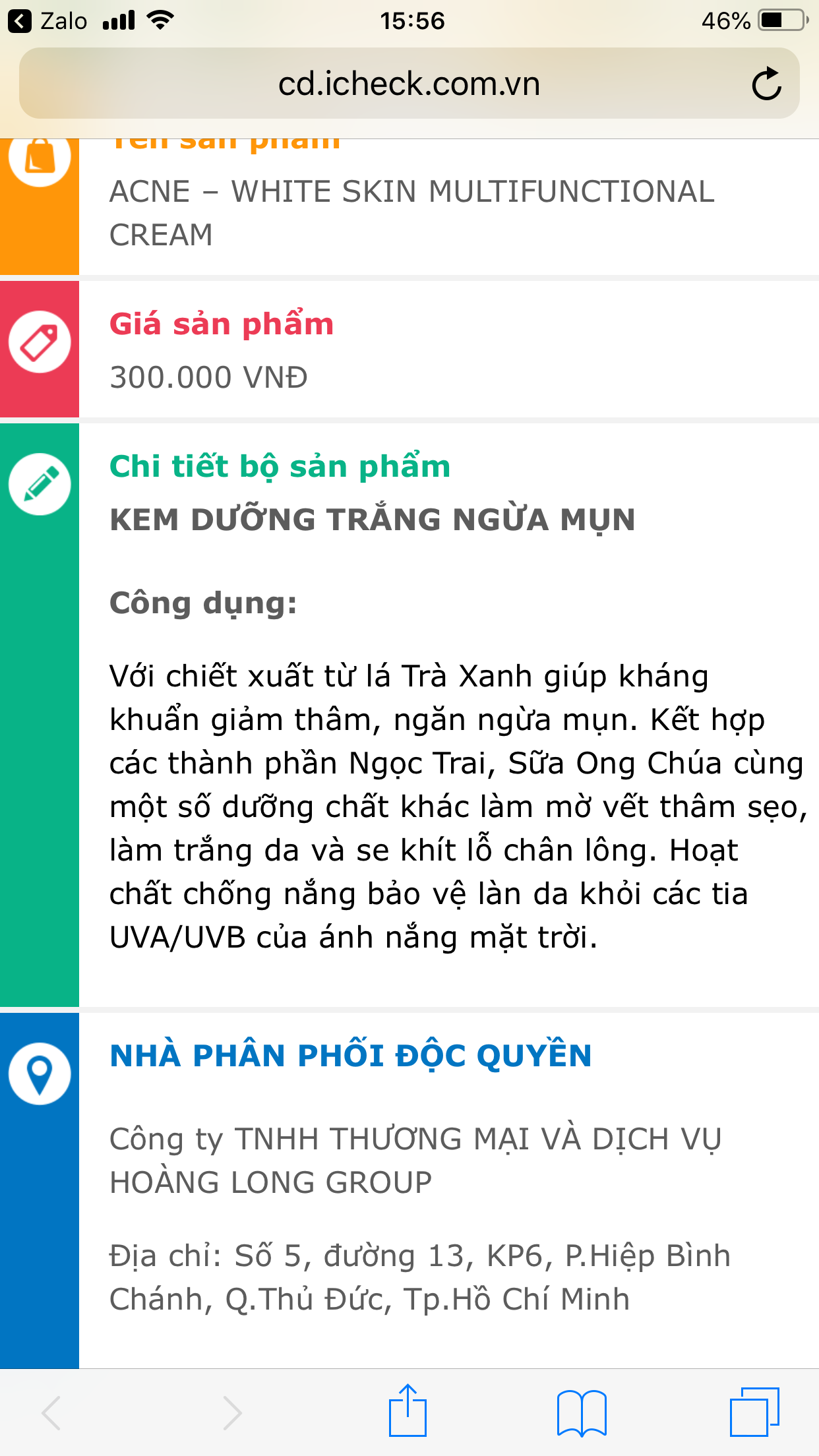Image resolution: width=819 pixels, height=1456 pixels.
Task: Return to Zalo via the back link
Action: 47,21
